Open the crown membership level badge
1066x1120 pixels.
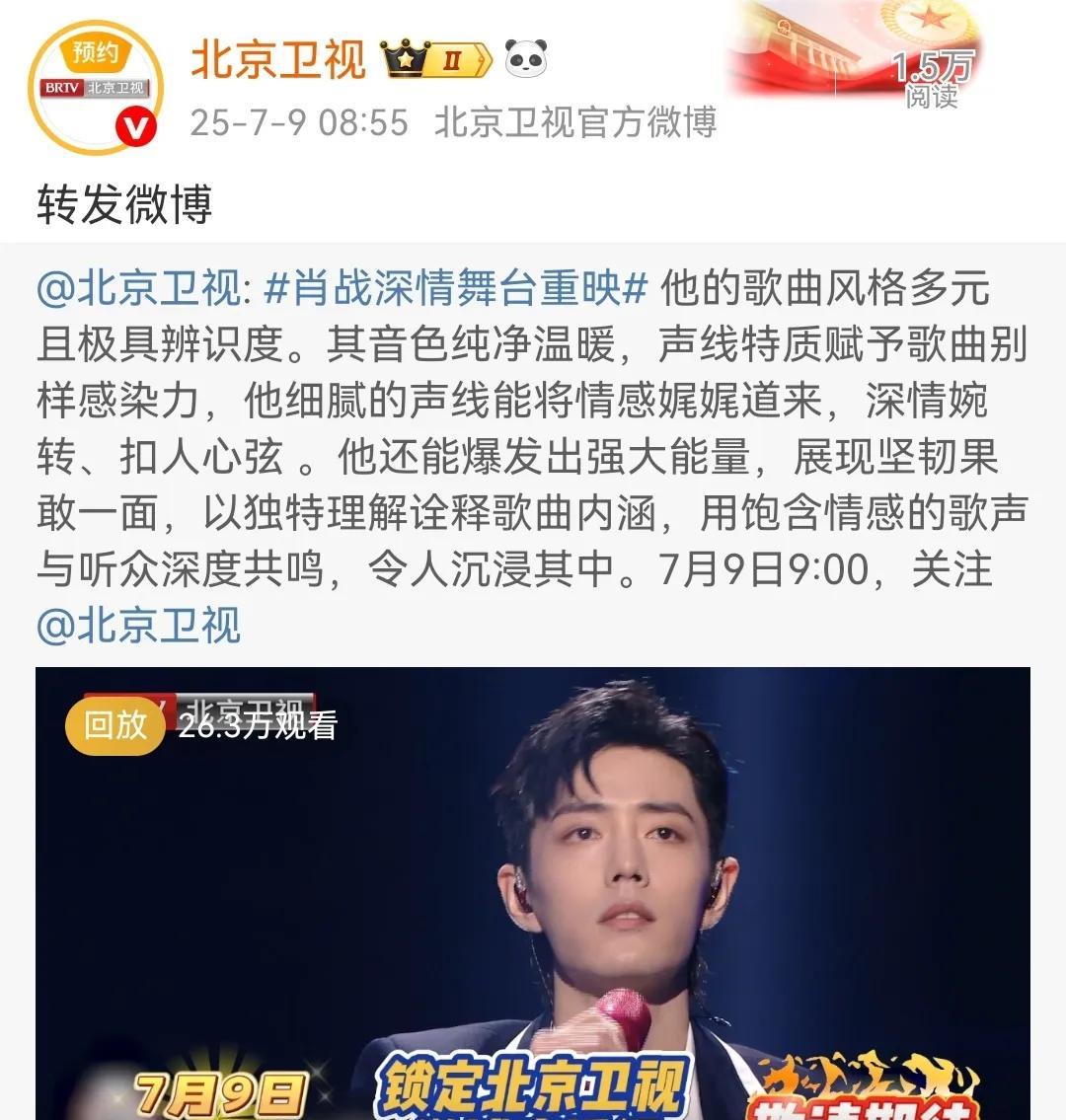[x=436, y=60]
